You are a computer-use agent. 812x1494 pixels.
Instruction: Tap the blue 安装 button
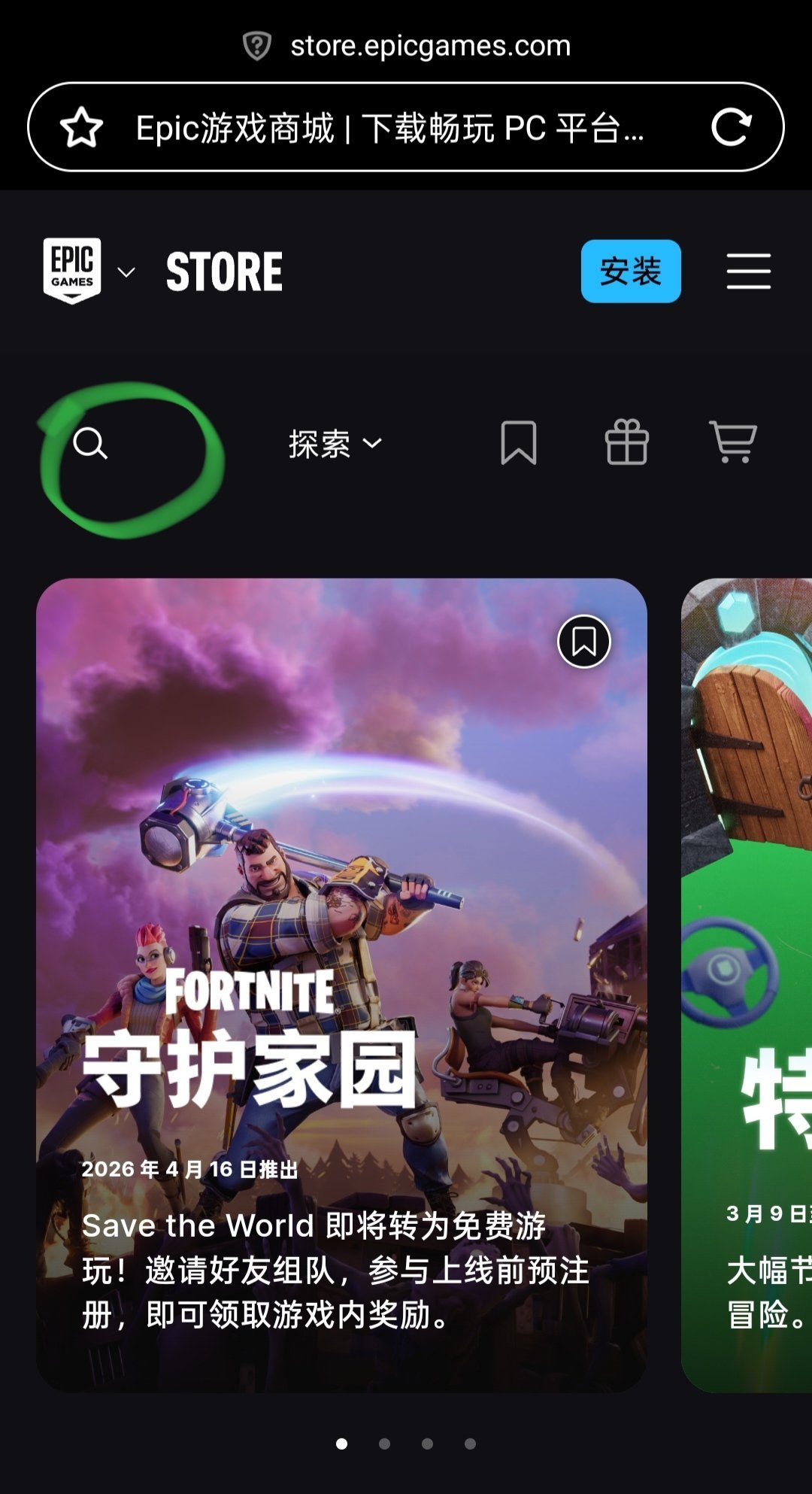630,272
